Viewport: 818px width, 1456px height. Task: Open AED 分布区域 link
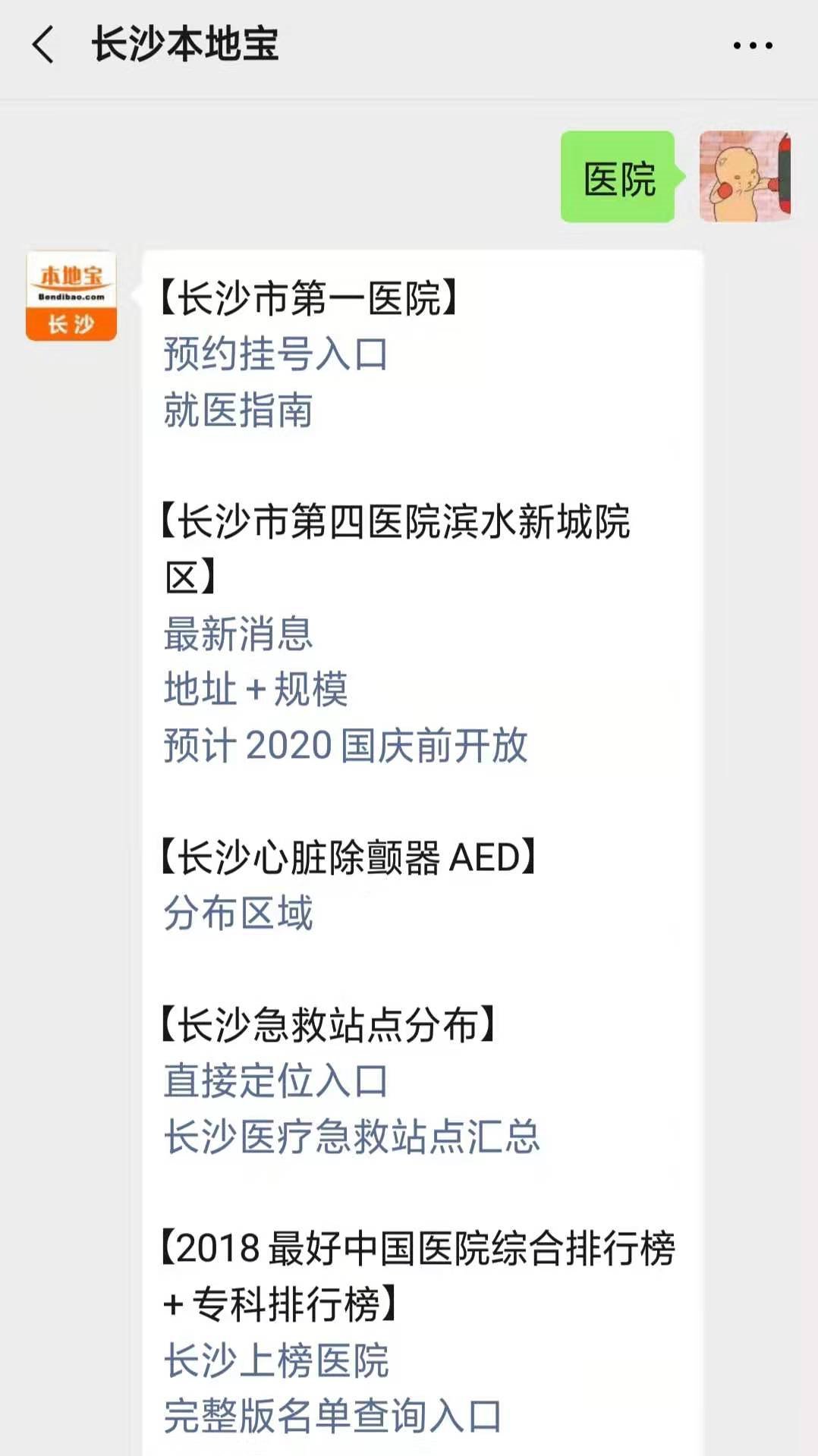point(238,913)
